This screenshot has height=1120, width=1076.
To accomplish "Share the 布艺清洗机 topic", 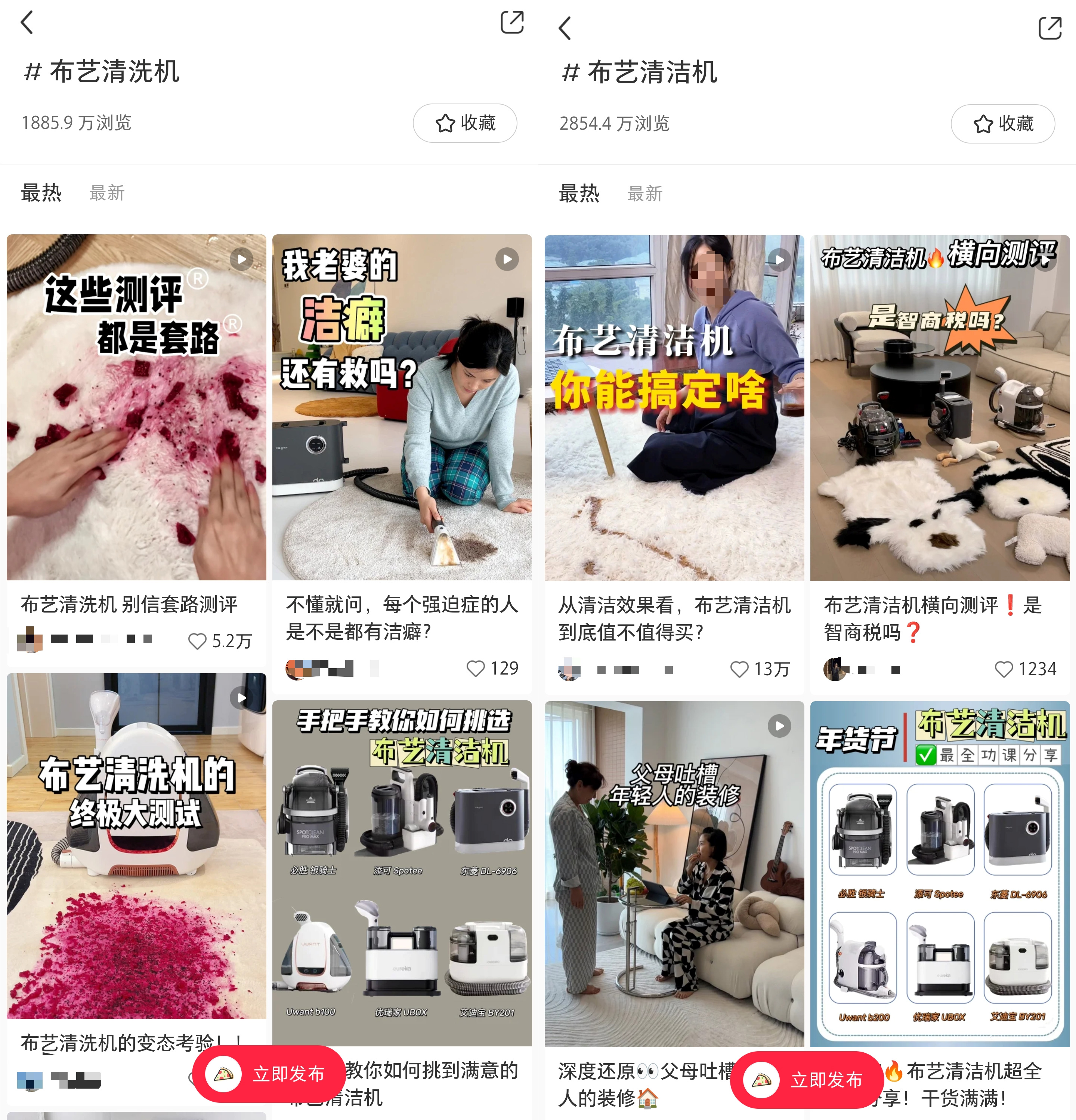I will coord(511,22).
